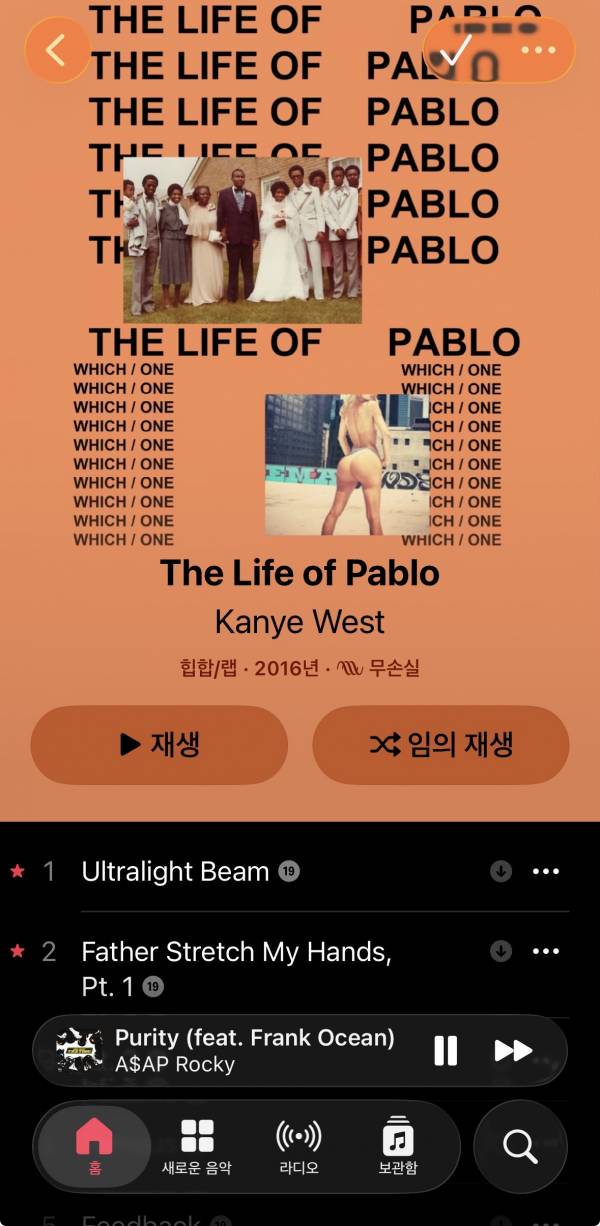Switch to the 보관함 tab
Screen dimensions: 600x1226
[398, 1146]
